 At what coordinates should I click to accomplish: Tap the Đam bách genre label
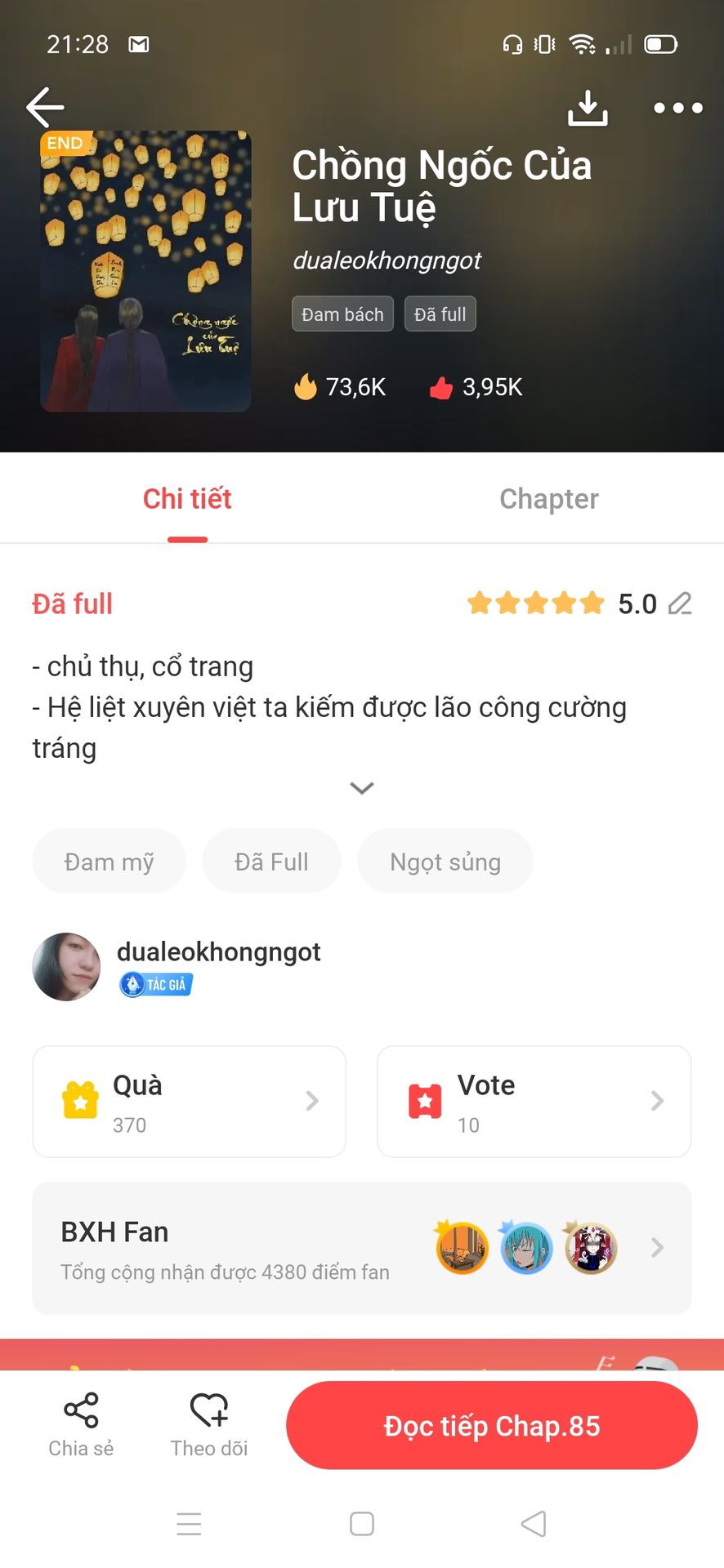[x=342, y=314]
